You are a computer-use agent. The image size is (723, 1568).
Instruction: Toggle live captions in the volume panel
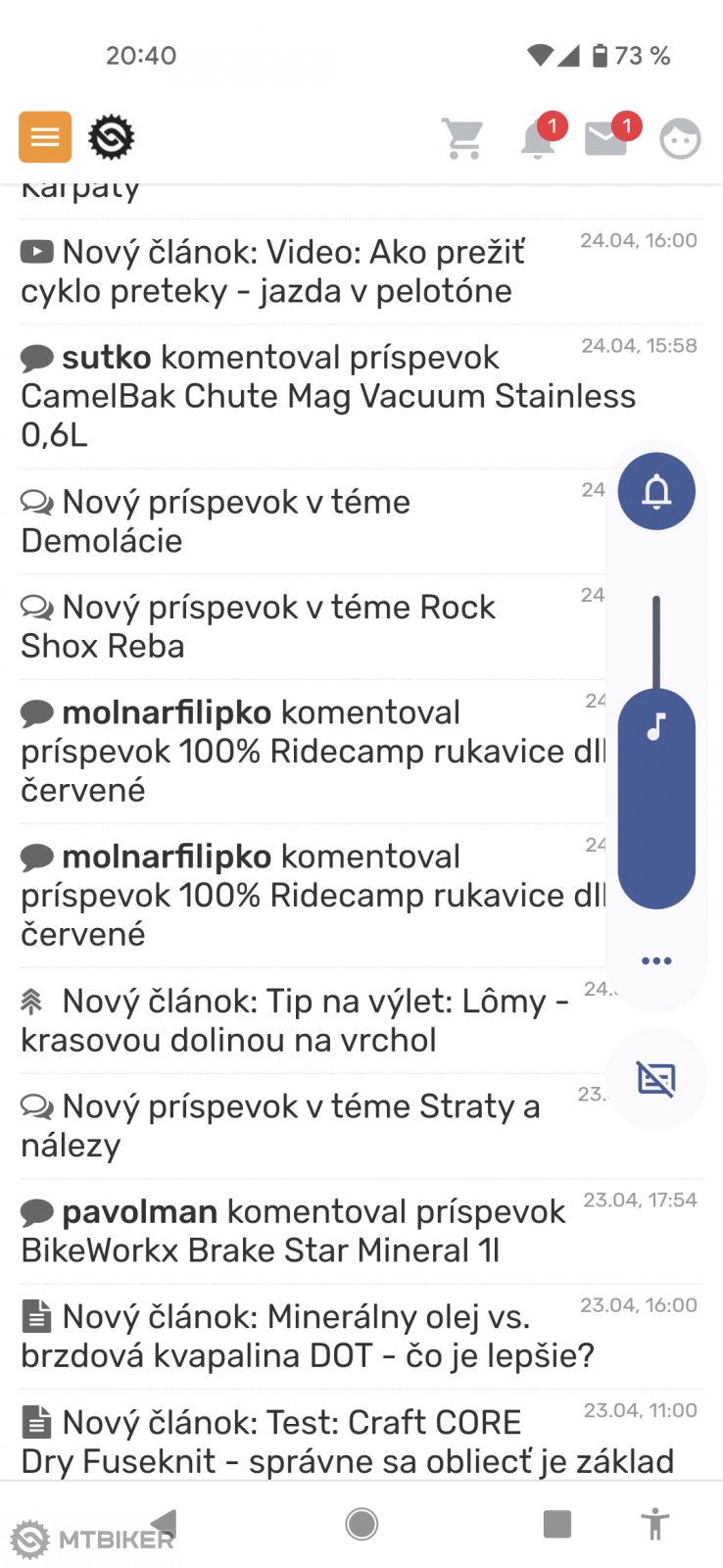click(x=656, y=1079)
